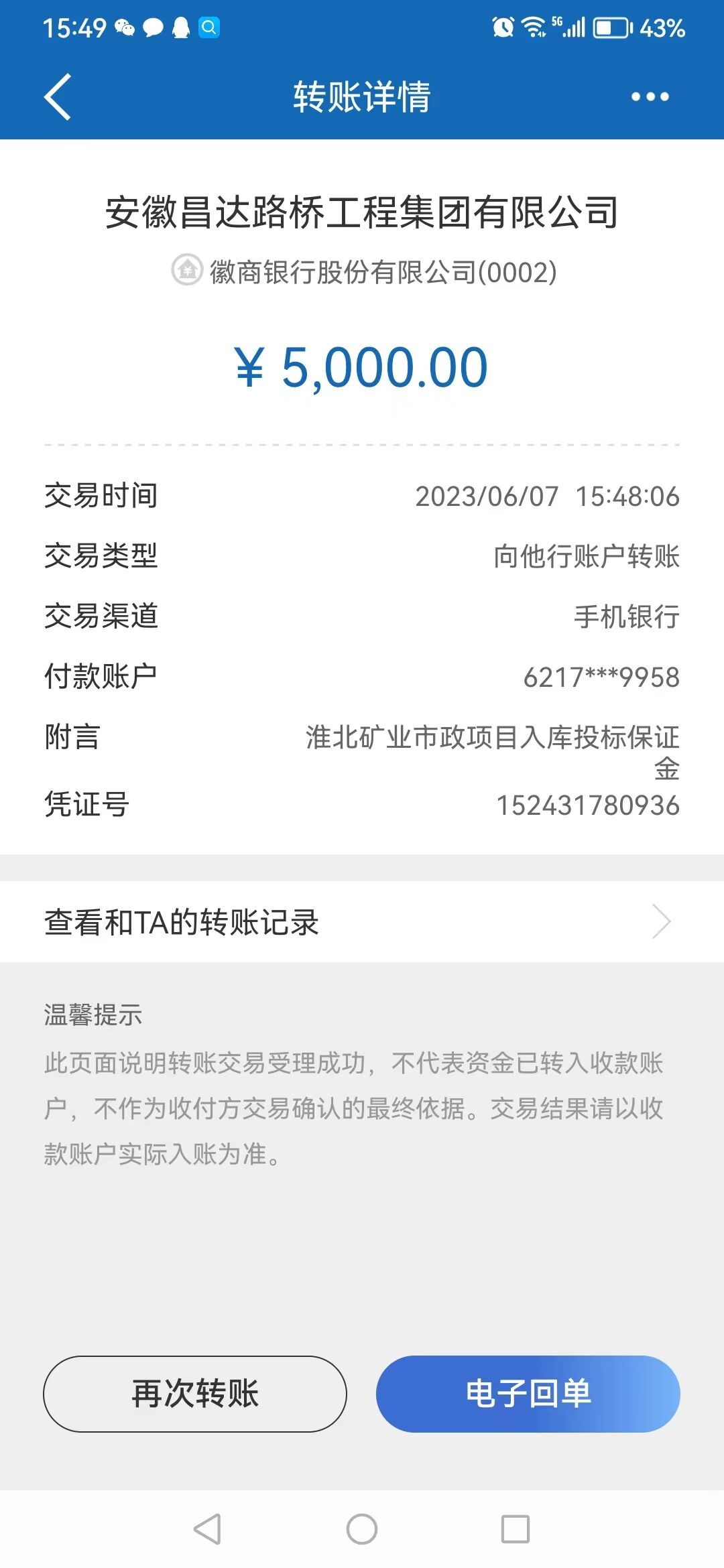Open the three-dot overflow menu
Screen dimensions: 724x1568
650,97
